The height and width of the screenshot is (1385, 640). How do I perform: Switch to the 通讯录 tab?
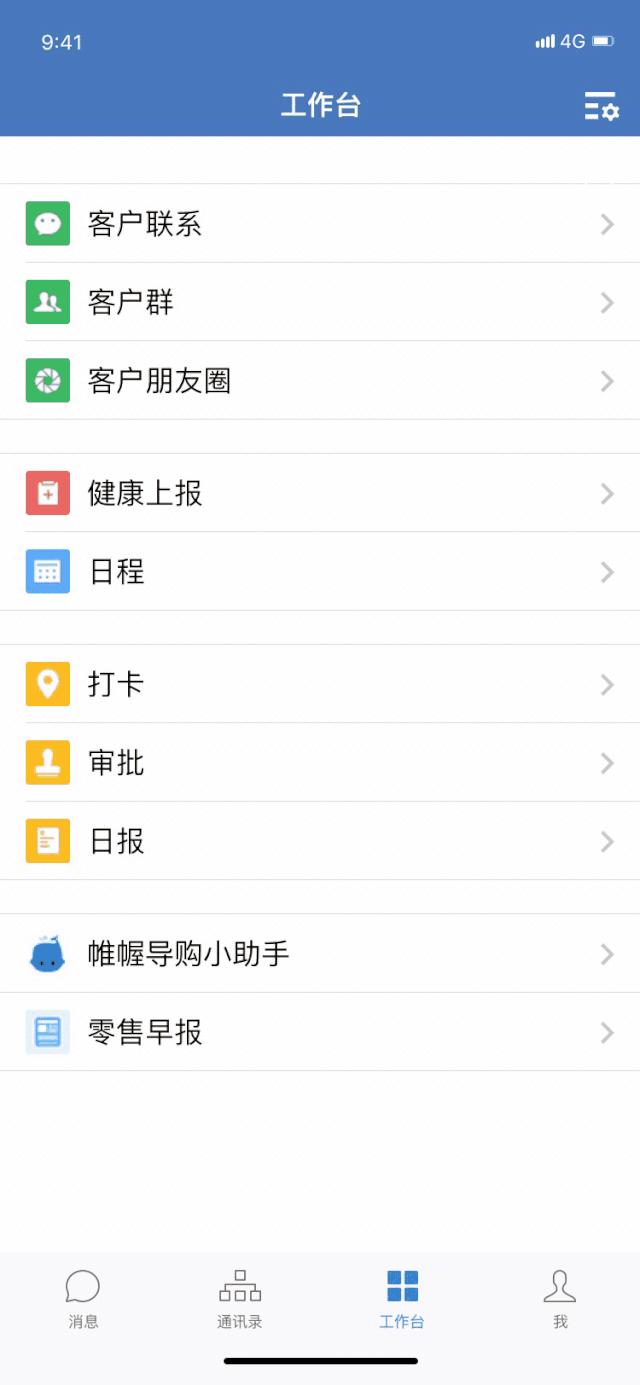(x=240, y=1299)
